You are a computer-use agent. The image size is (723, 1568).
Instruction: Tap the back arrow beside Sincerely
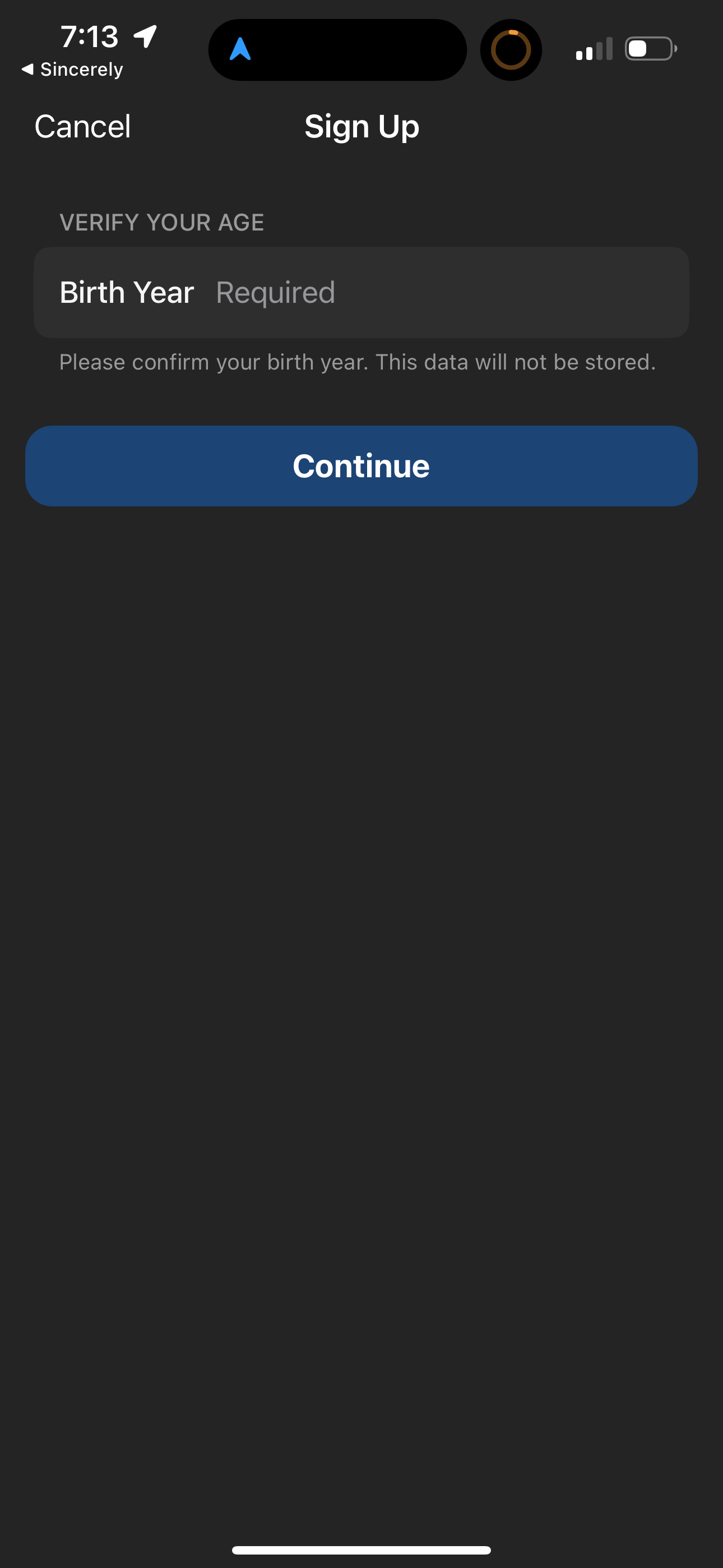[x=29, y=69]
